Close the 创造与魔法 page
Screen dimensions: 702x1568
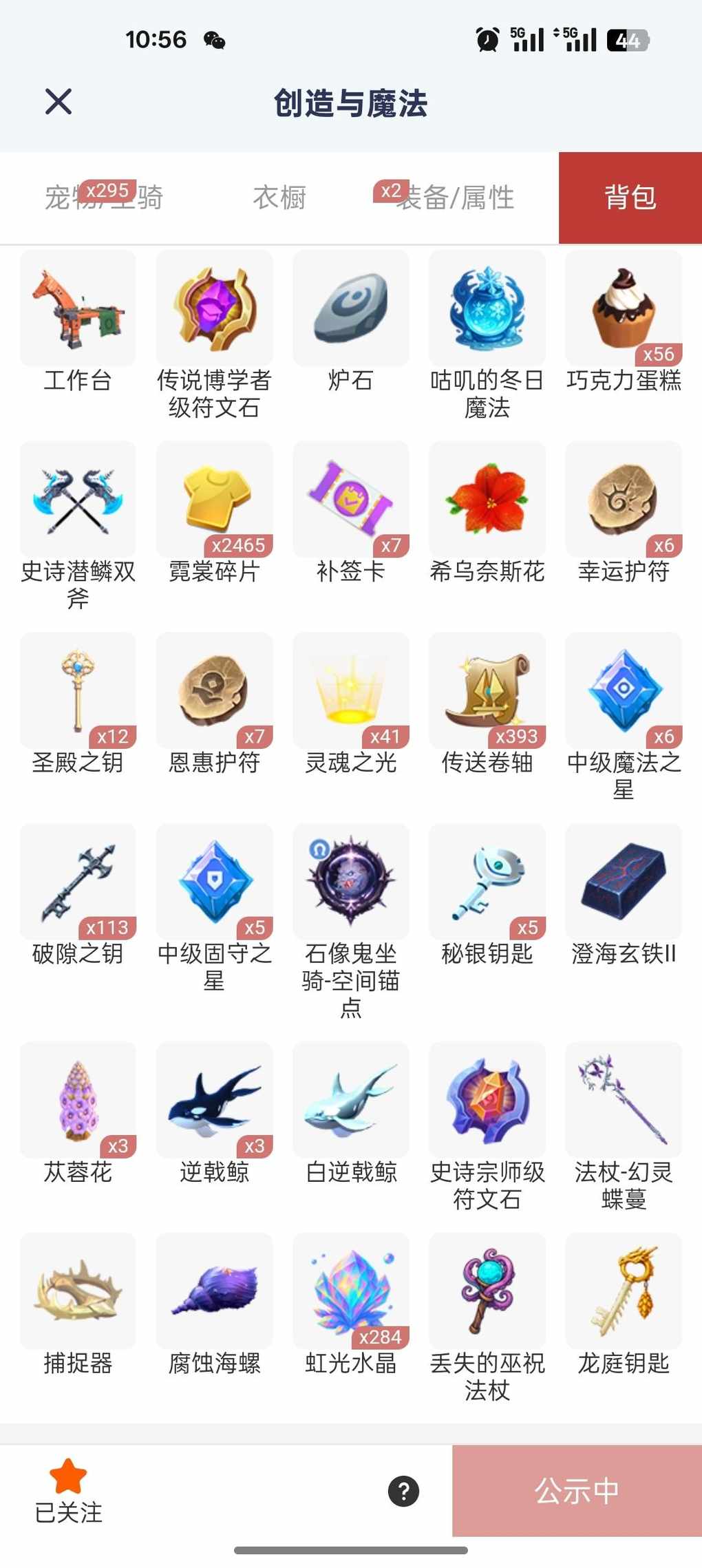(58, 102)
